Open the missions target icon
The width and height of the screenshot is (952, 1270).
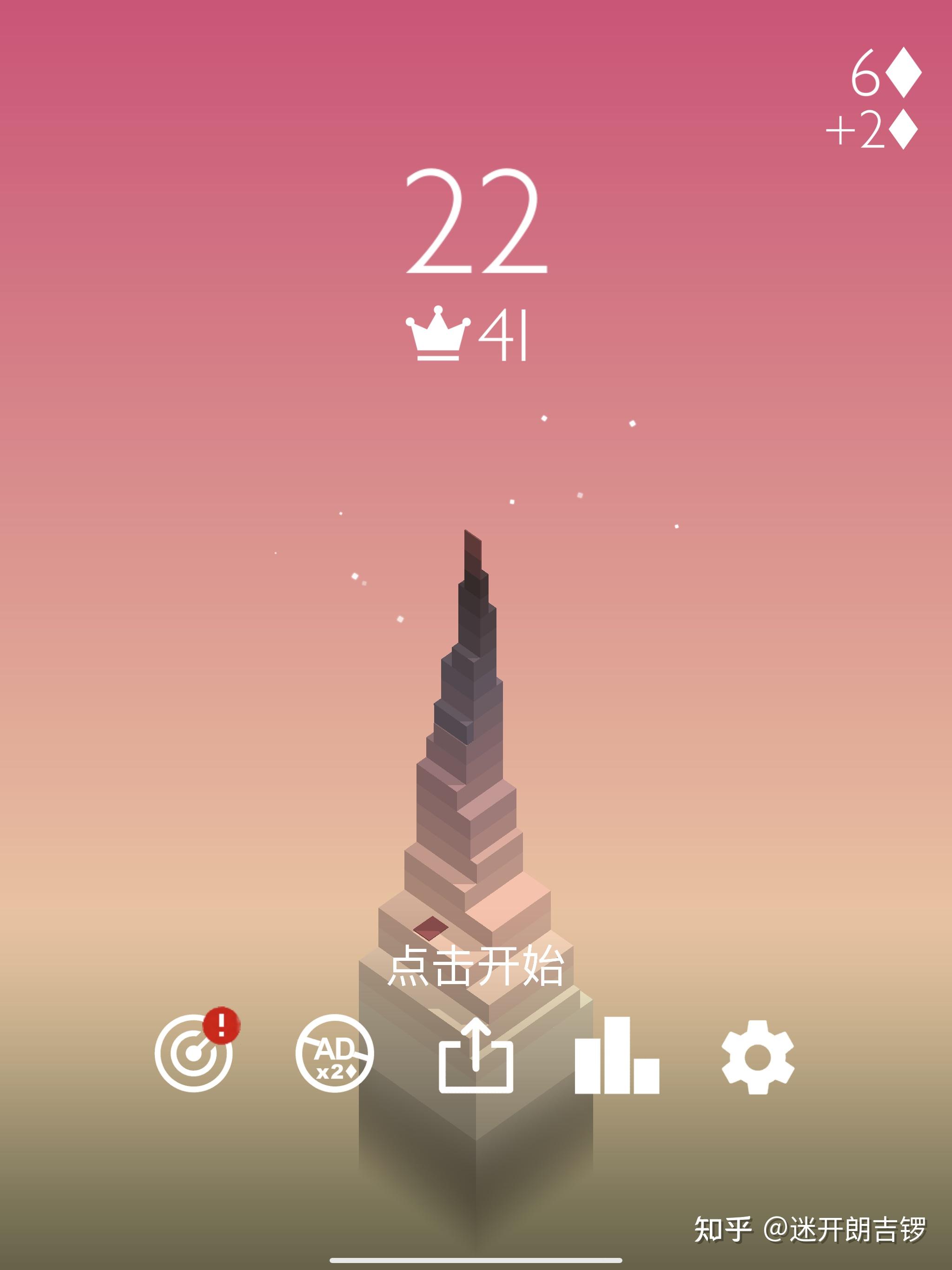pyautogui.click(x=194, y=1052)
